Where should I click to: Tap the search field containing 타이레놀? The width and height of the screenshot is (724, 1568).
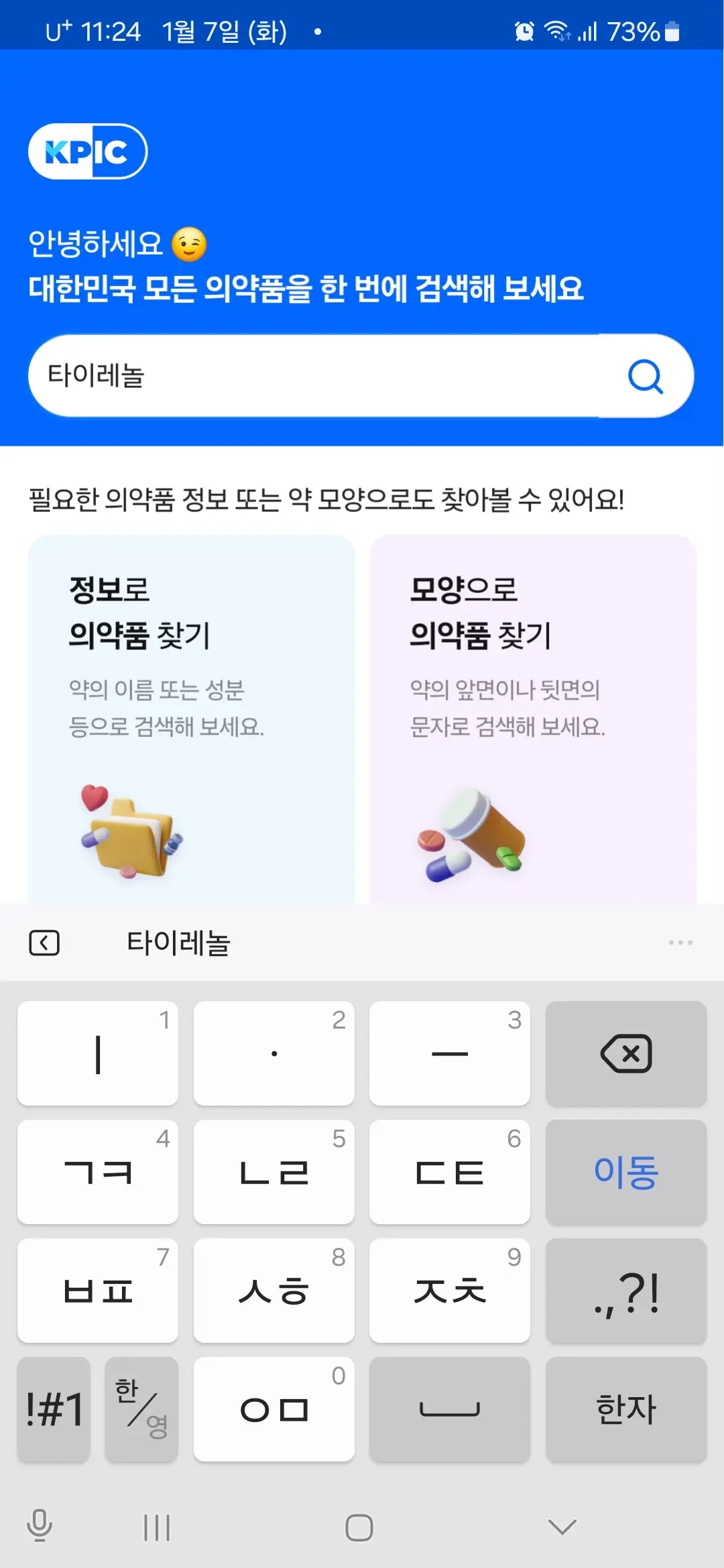[268, 375]
